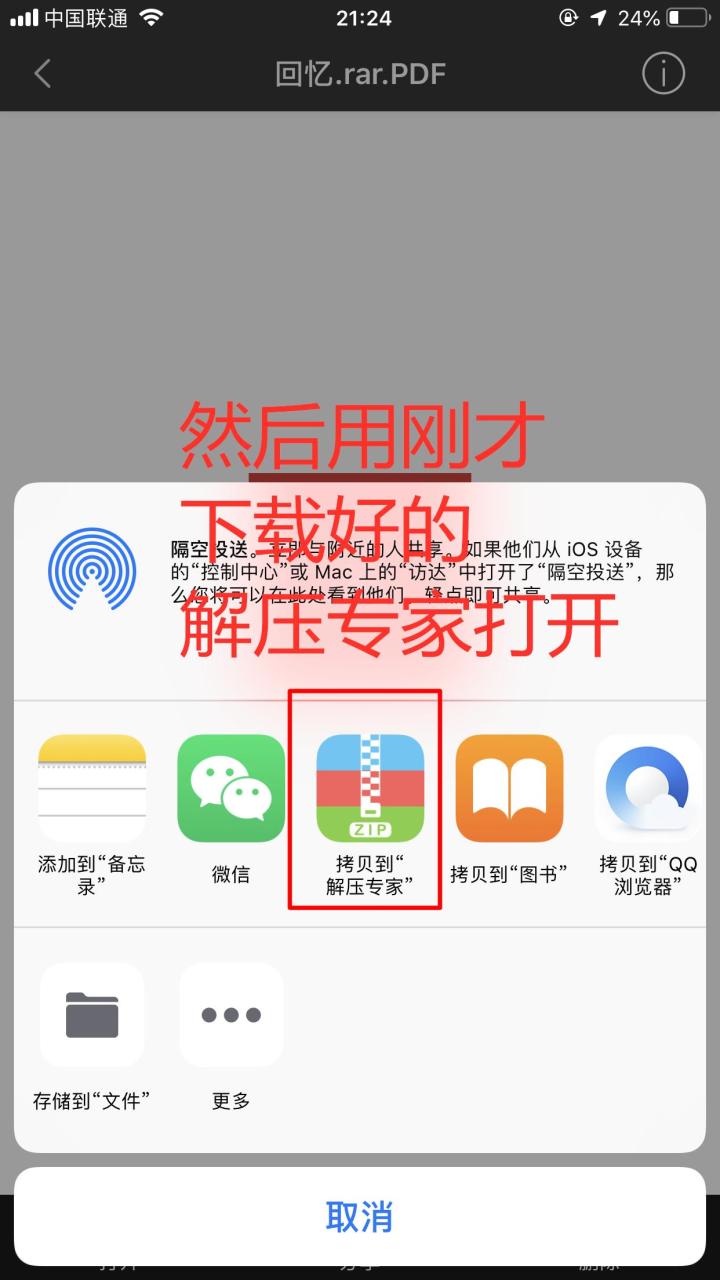
Task: Dismiss the share sheet with 取消
Action: (360, 1216)
